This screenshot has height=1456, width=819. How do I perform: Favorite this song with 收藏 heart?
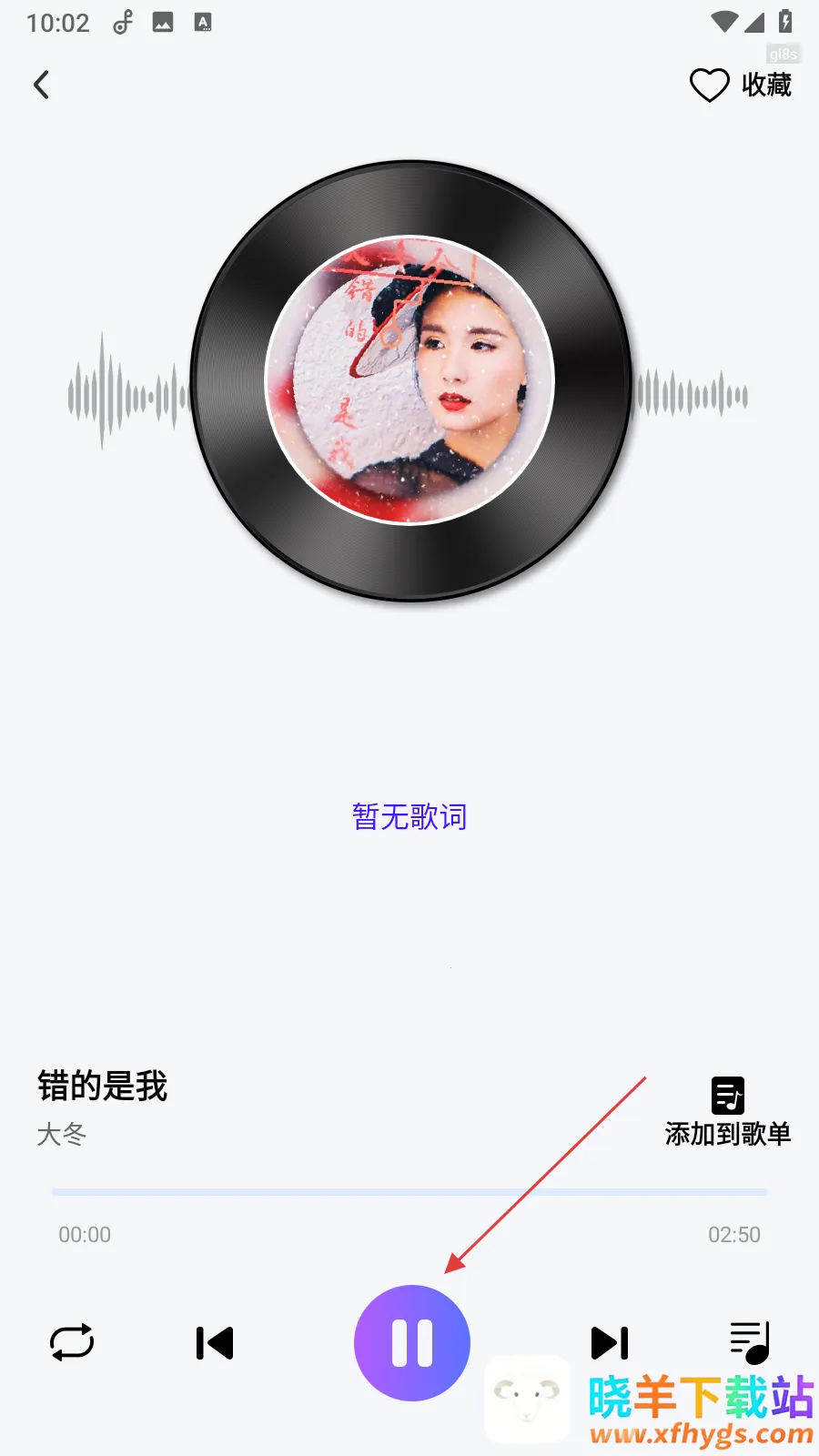pyautogui.click(x=711, y=86)
